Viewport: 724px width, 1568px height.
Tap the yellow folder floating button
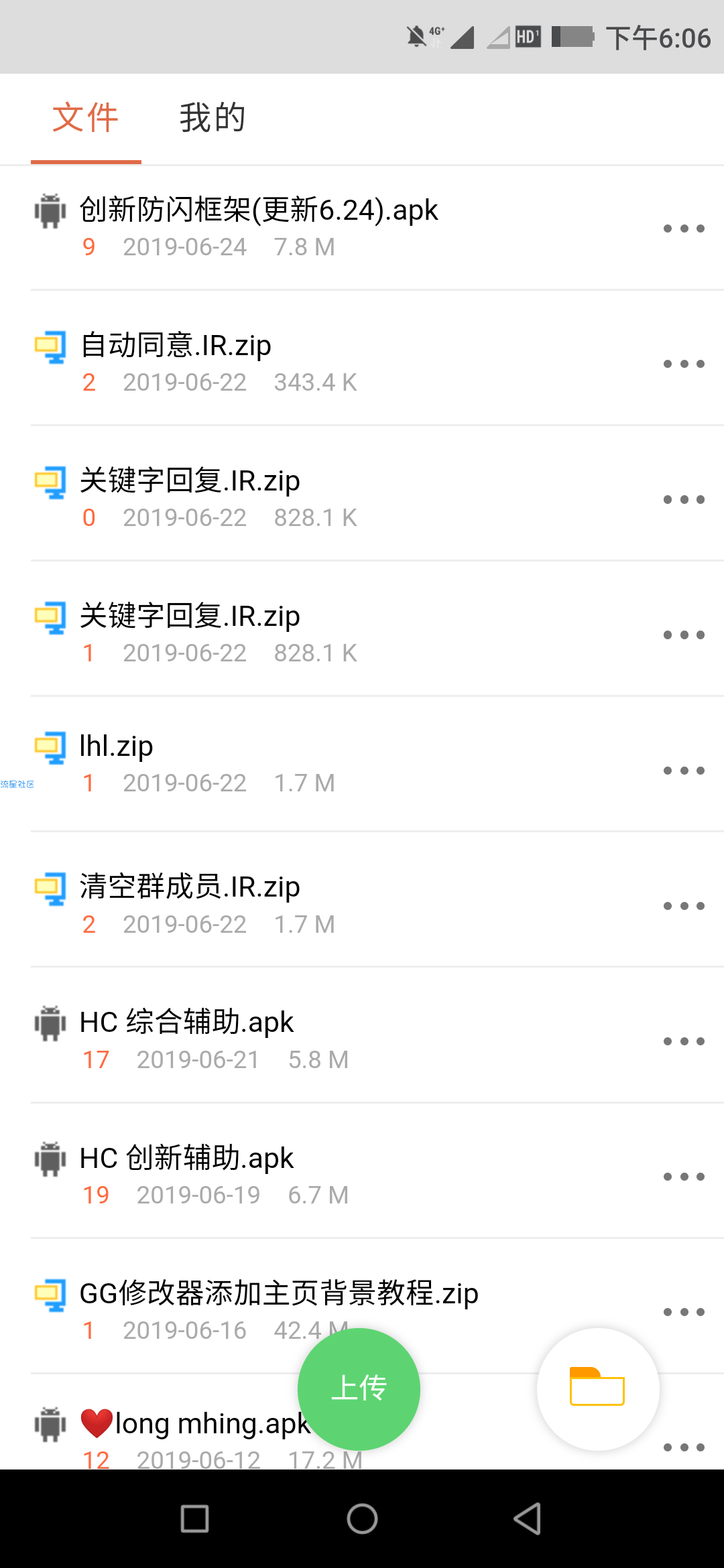click(x=598, y=1389)
